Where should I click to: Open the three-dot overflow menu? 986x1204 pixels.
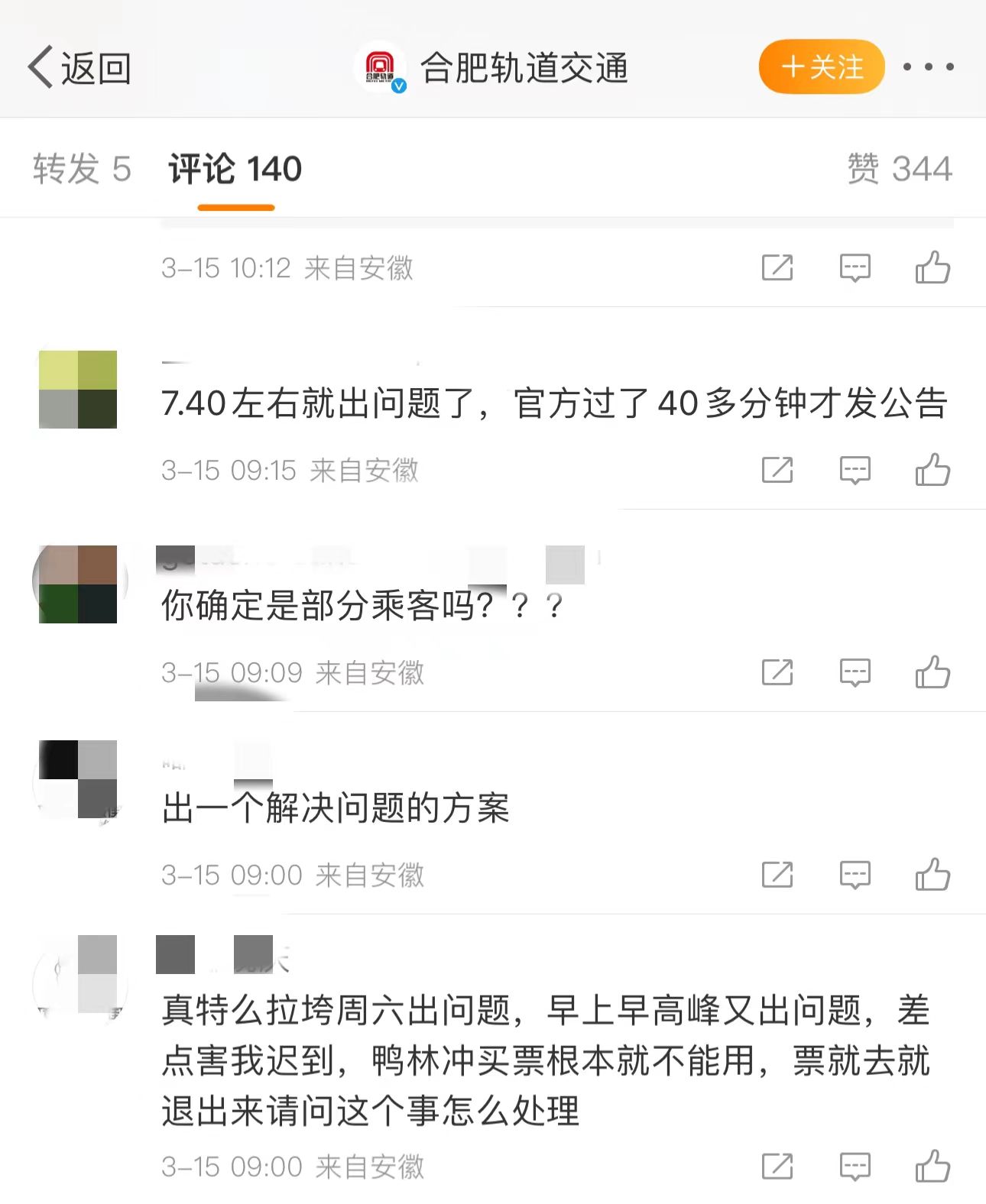click(928, 67)
